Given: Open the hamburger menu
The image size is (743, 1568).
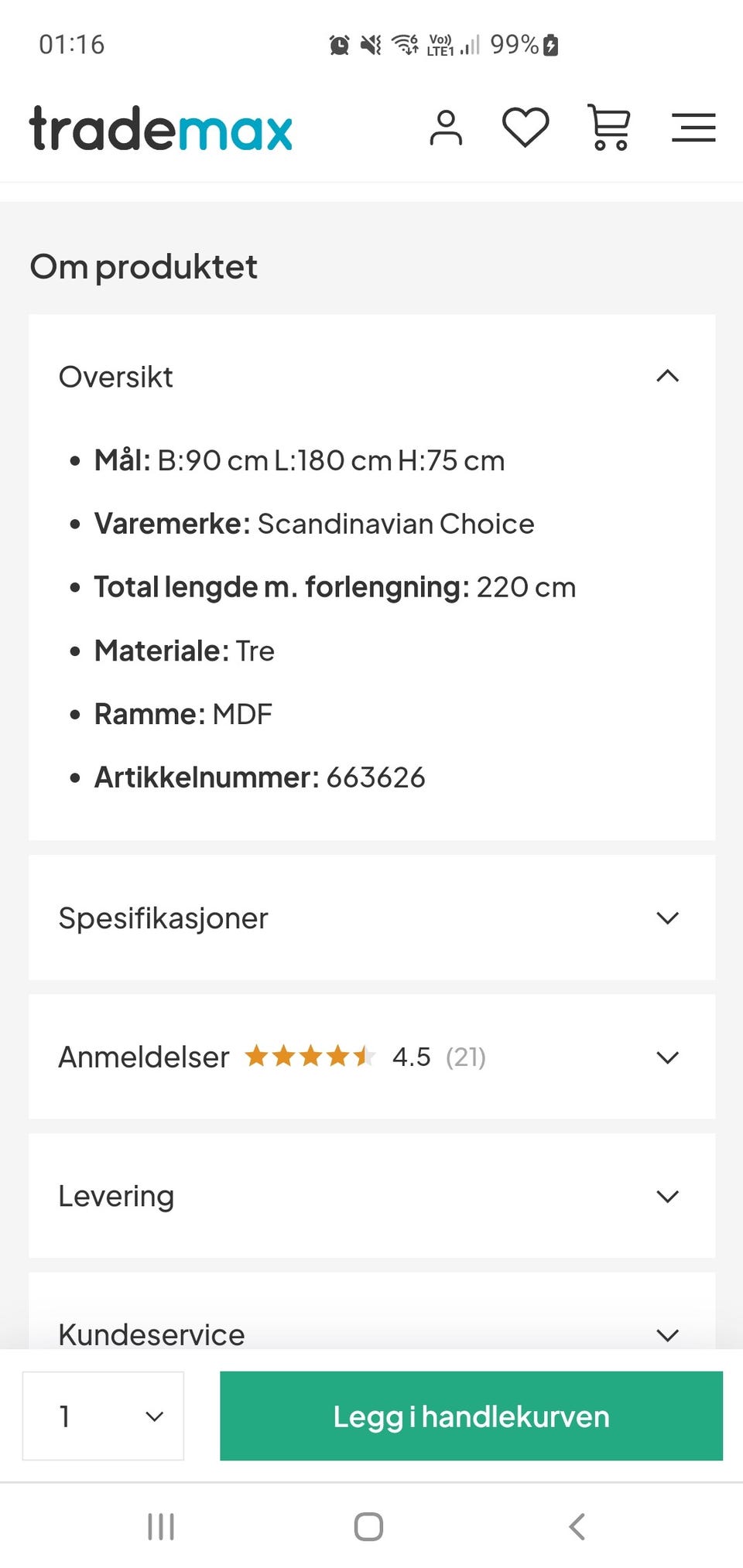Looking at the screenshot, I should (x=693, y=128).
